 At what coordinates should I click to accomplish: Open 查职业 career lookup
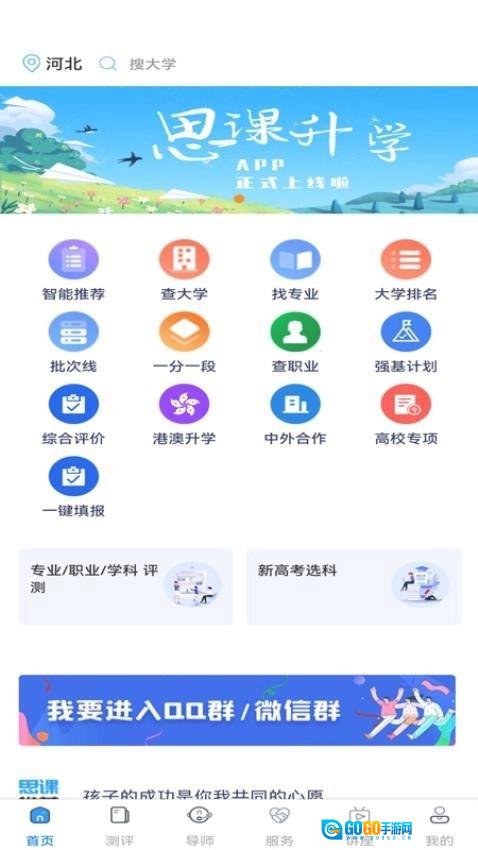tap(295, 343)
